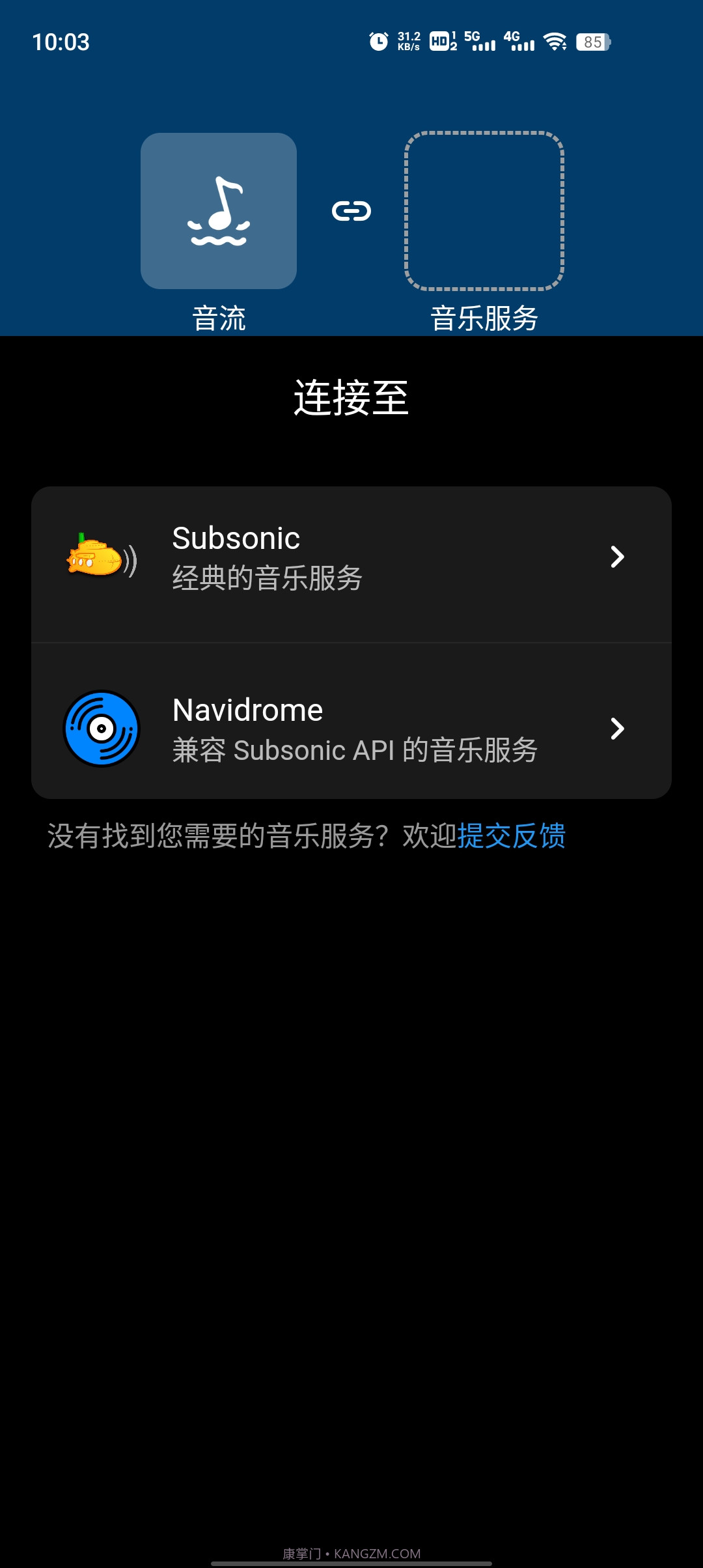The height and width of the screenshot is (1568, 703).
Task: Click the HD volte icon in status bar
Action: pyautogui.click(x=440, y=41)
